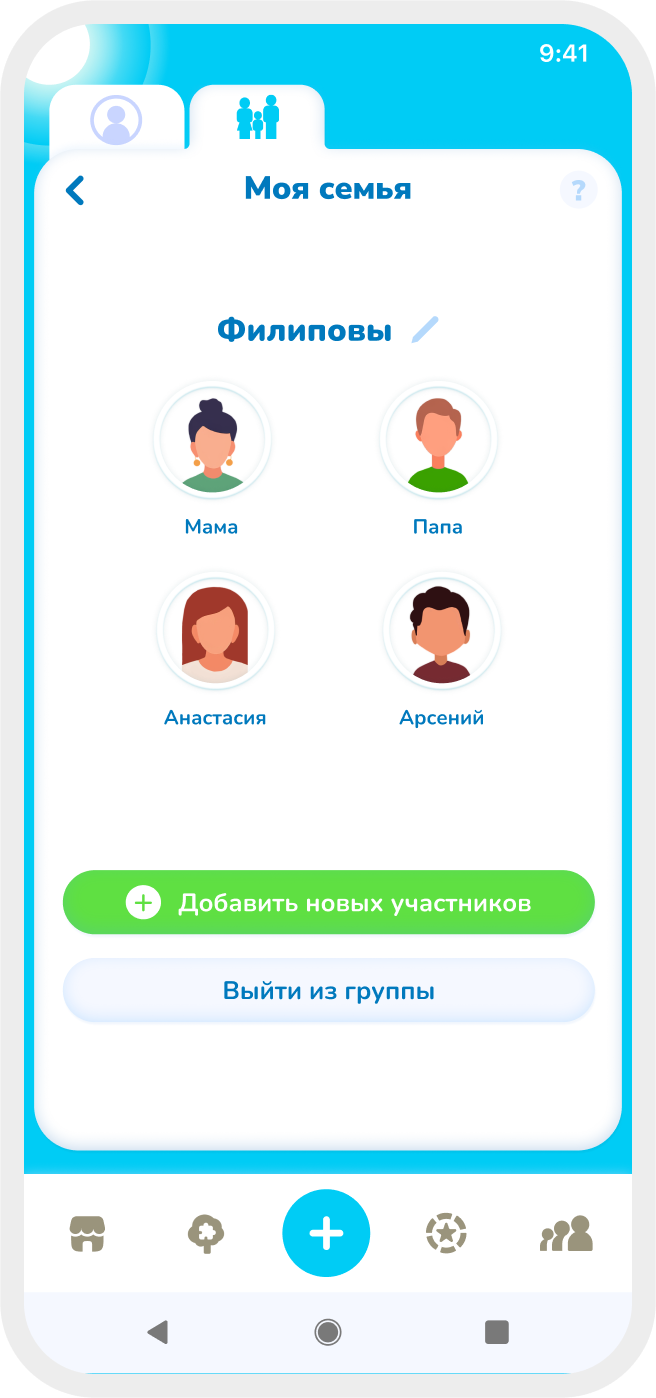Viewport: 656px width, 1398px height.
Task: Open recent apps with square button
Action: [x=496, y=1332]
